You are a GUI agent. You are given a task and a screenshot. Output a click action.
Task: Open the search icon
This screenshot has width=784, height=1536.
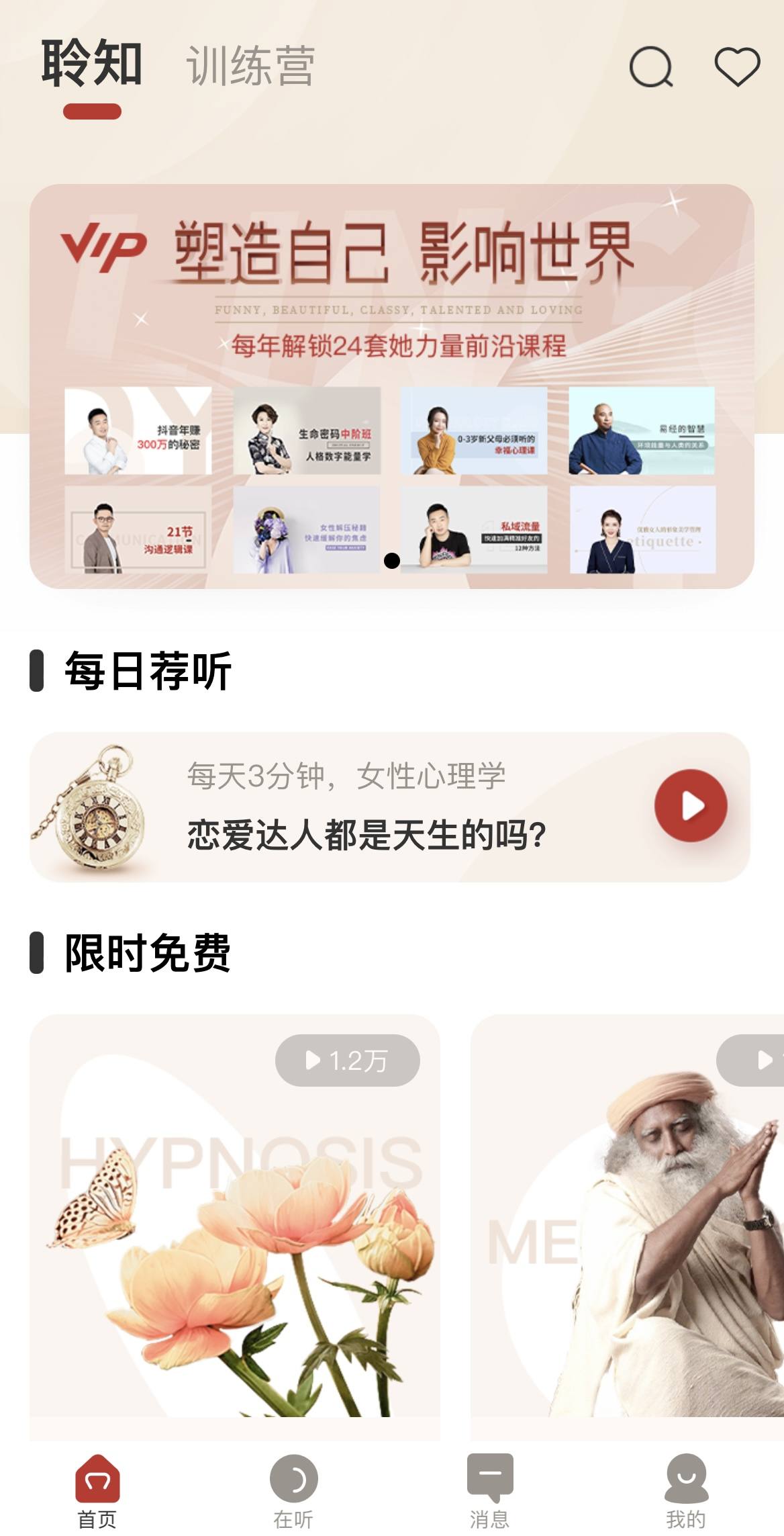[650, 67]
